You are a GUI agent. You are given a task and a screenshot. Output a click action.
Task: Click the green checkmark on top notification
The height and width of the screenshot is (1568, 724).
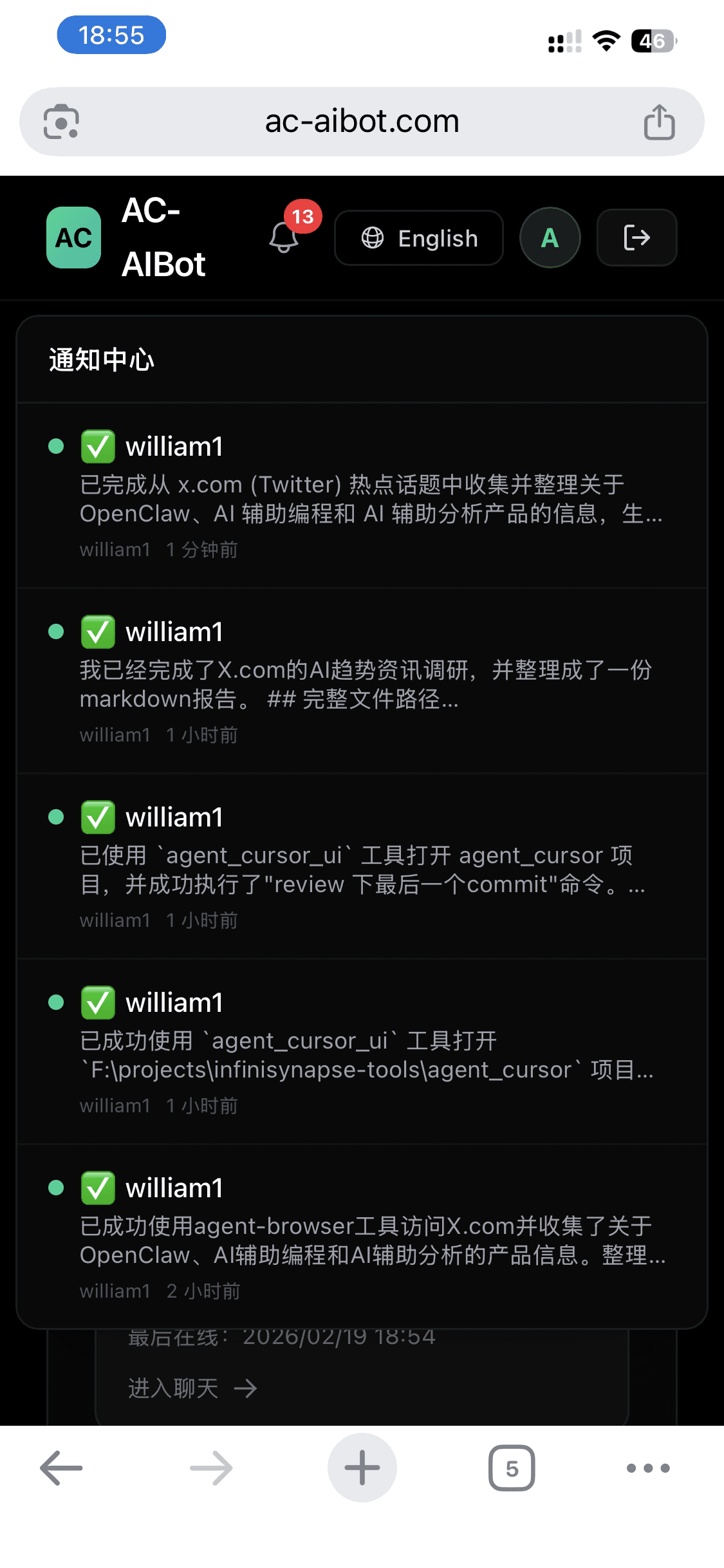(x=97, y=446)
